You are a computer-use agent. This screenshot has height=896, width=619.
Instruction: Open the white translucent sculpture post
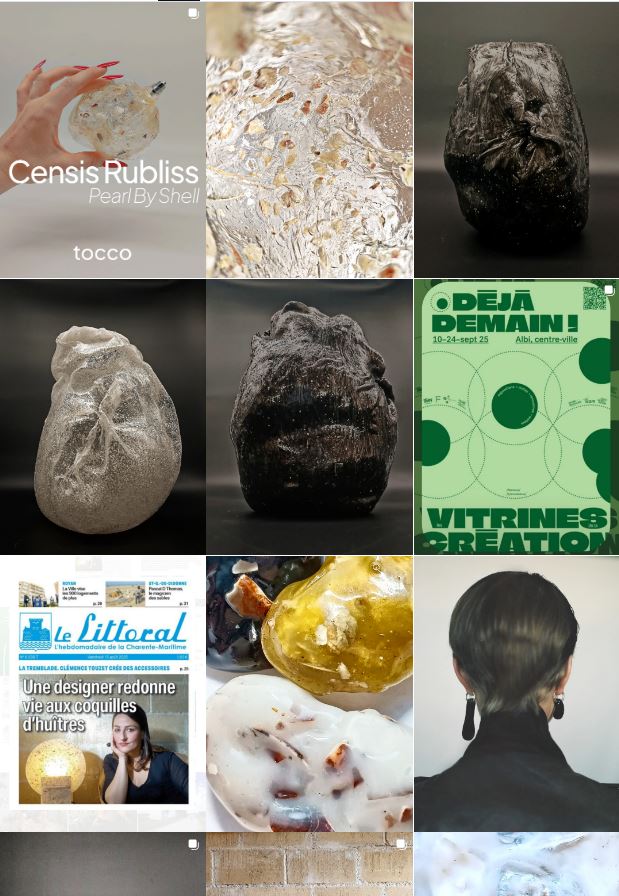pos(102,417)
